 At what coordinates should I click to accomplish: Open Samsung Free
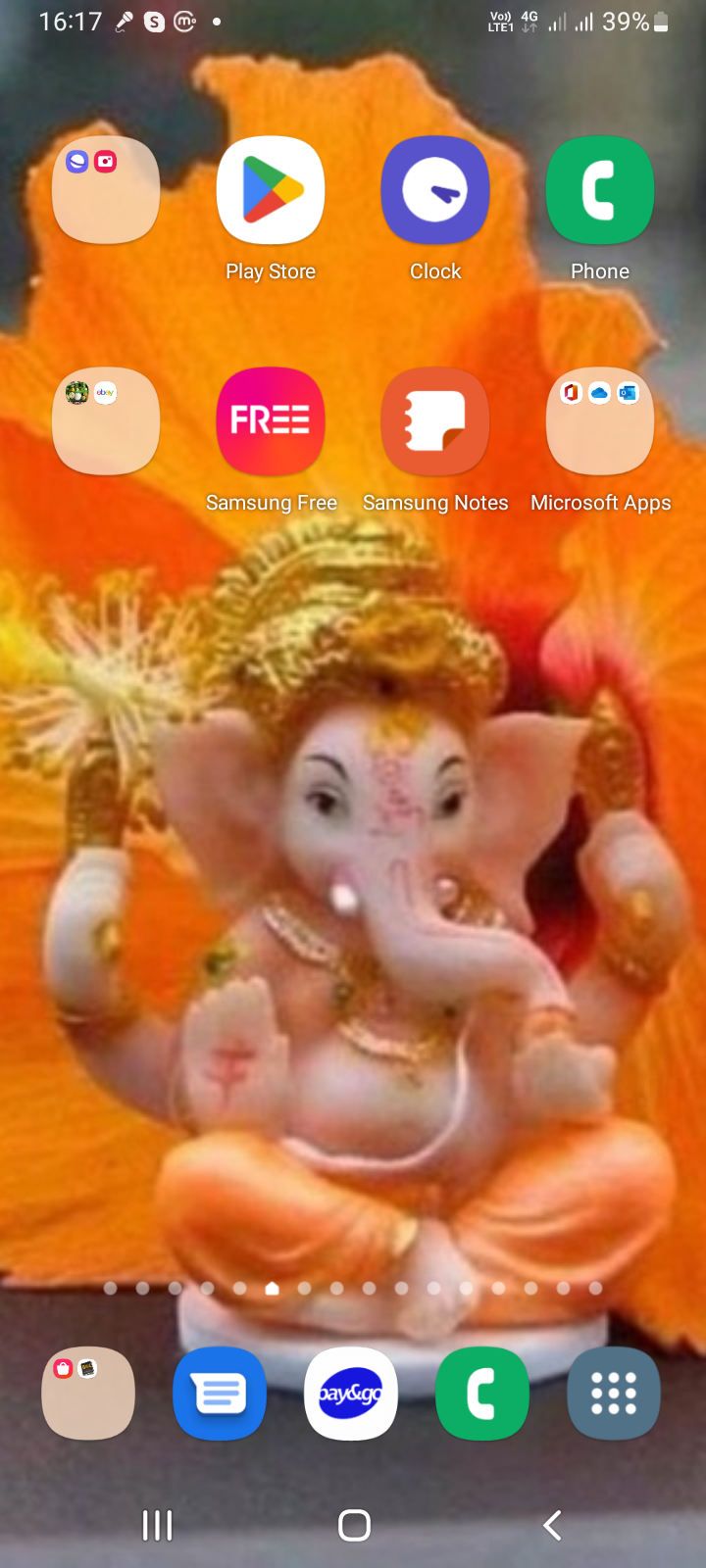click(271, 421)
